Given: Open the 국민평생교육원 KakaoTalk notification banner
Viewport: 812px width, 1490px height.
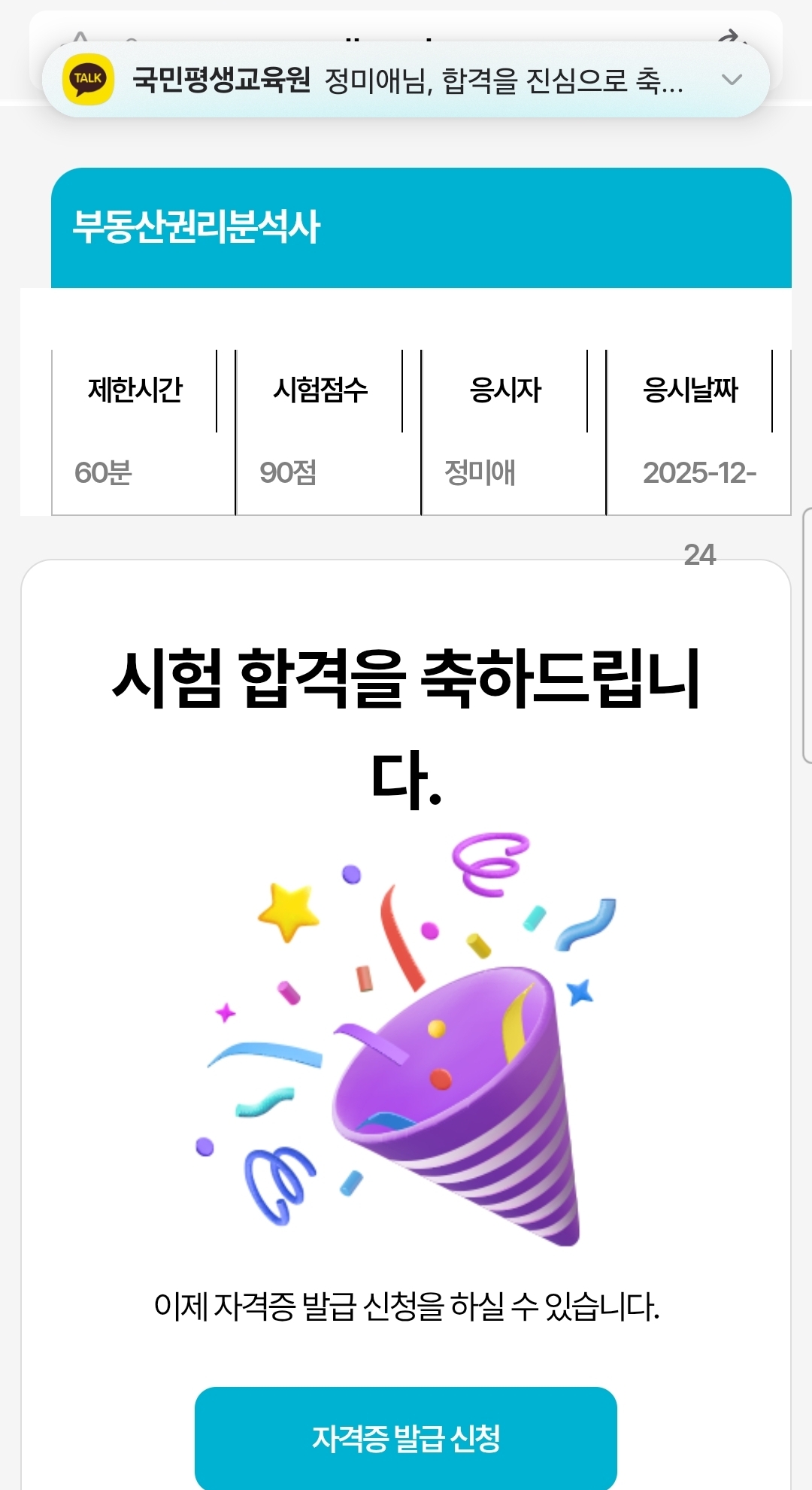Looking at the screenshot, I should 391,80.
